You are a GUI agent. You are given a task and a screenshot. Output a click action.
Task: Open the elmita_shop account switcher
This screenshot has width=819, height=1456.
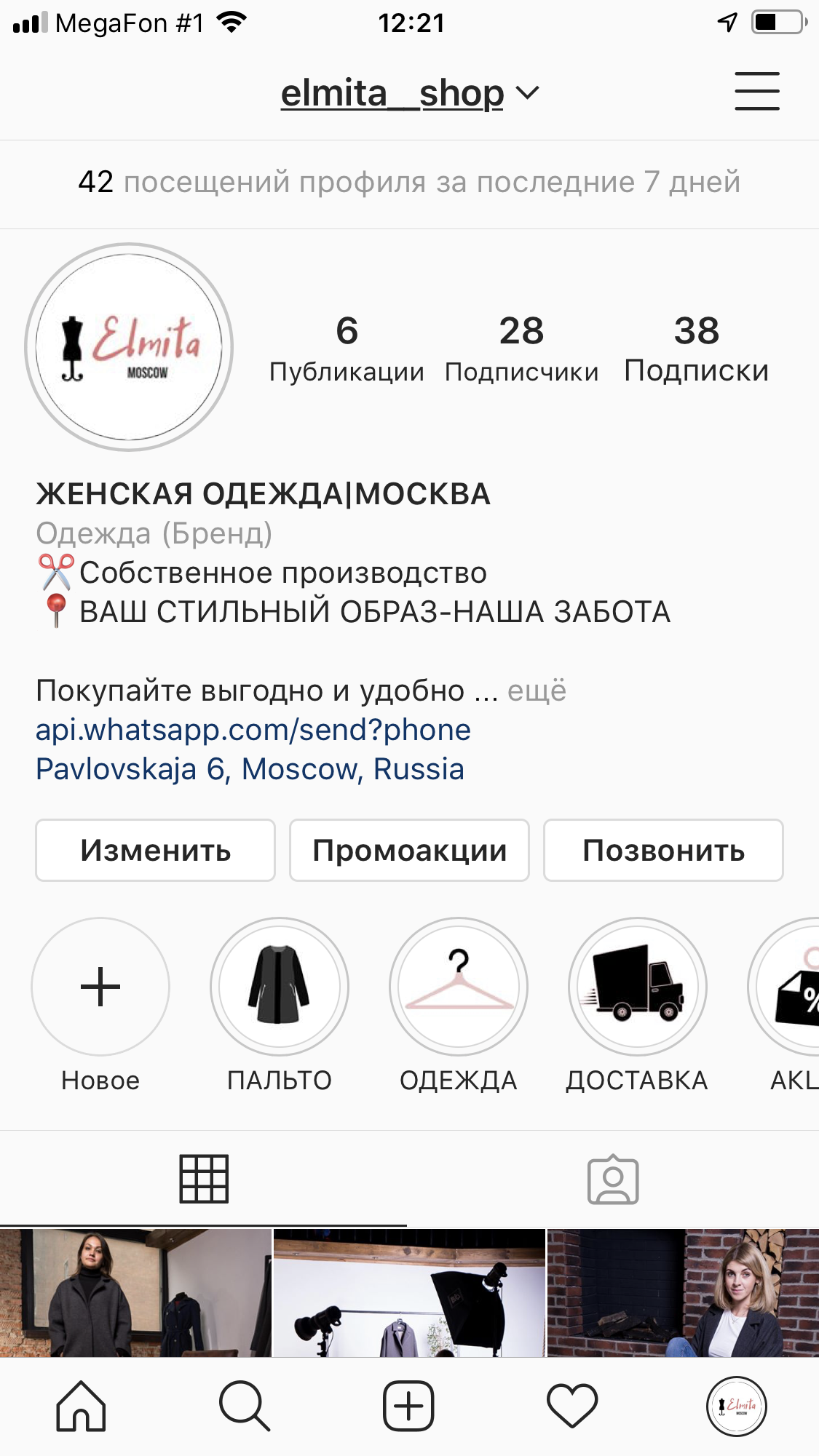click(x=409, y=93)
